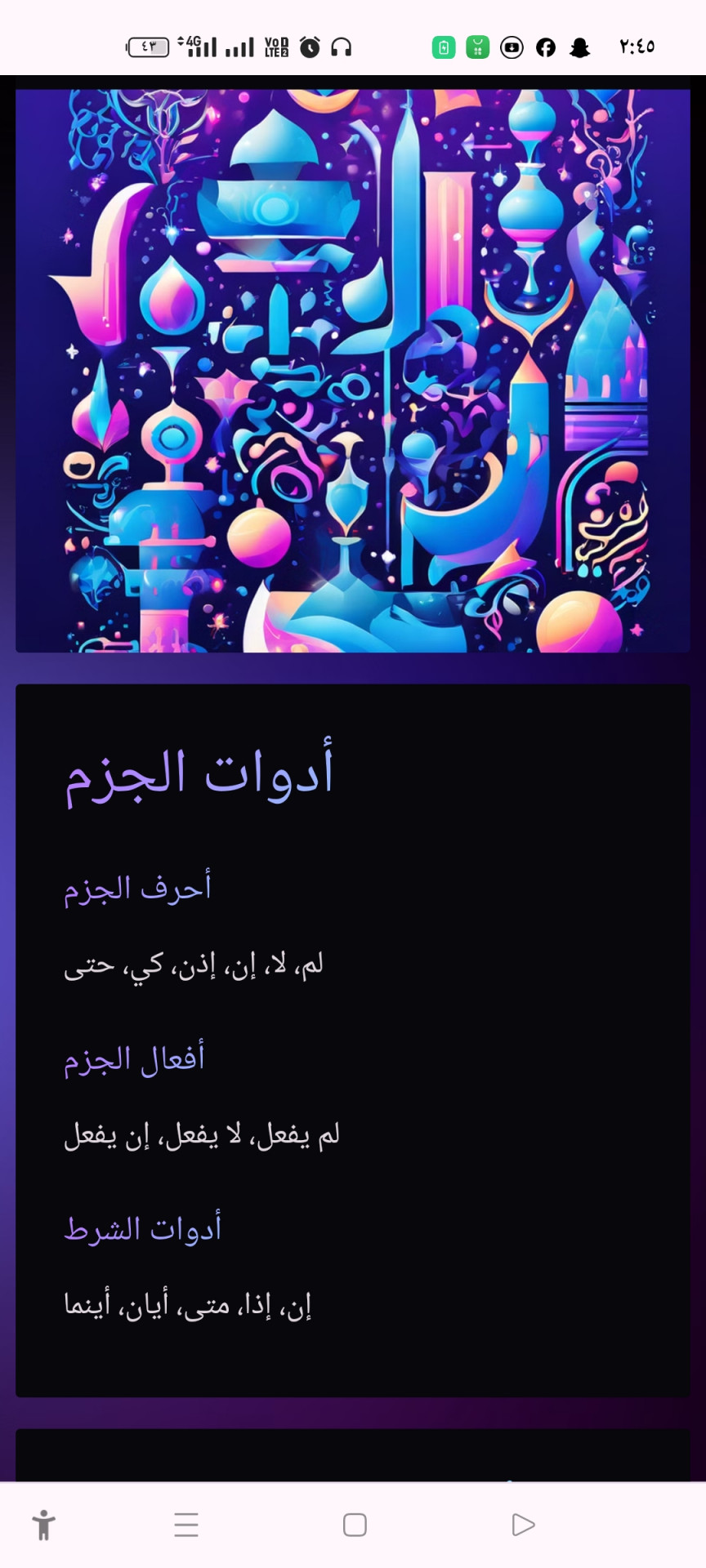Tap the home button in navigation bar
The height and width of the screenshot is (1568, 706).
click(x=355, y=1525)
